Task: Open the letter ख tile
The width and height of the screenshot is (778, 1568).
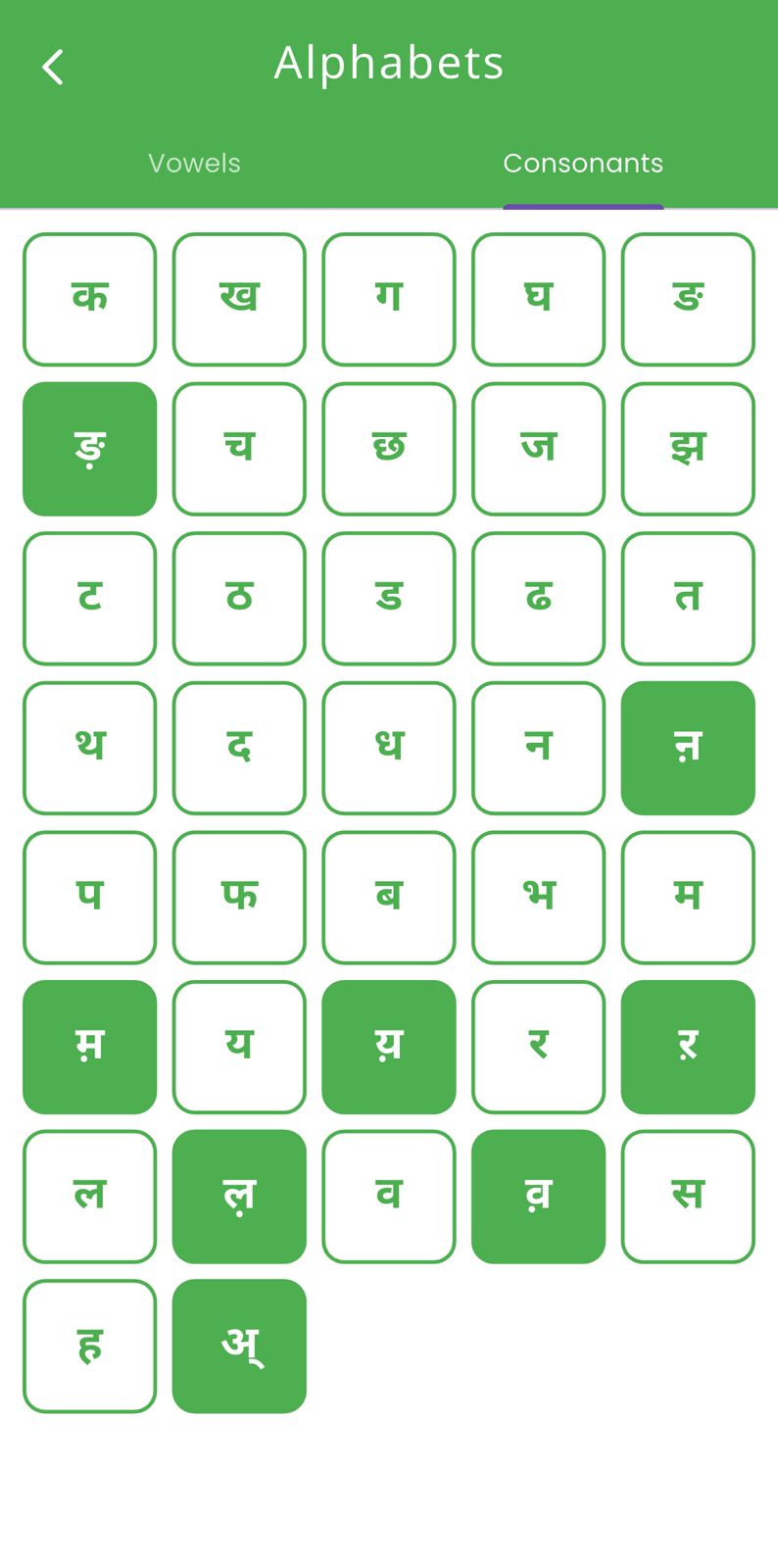Action: [x=239, y=299]
